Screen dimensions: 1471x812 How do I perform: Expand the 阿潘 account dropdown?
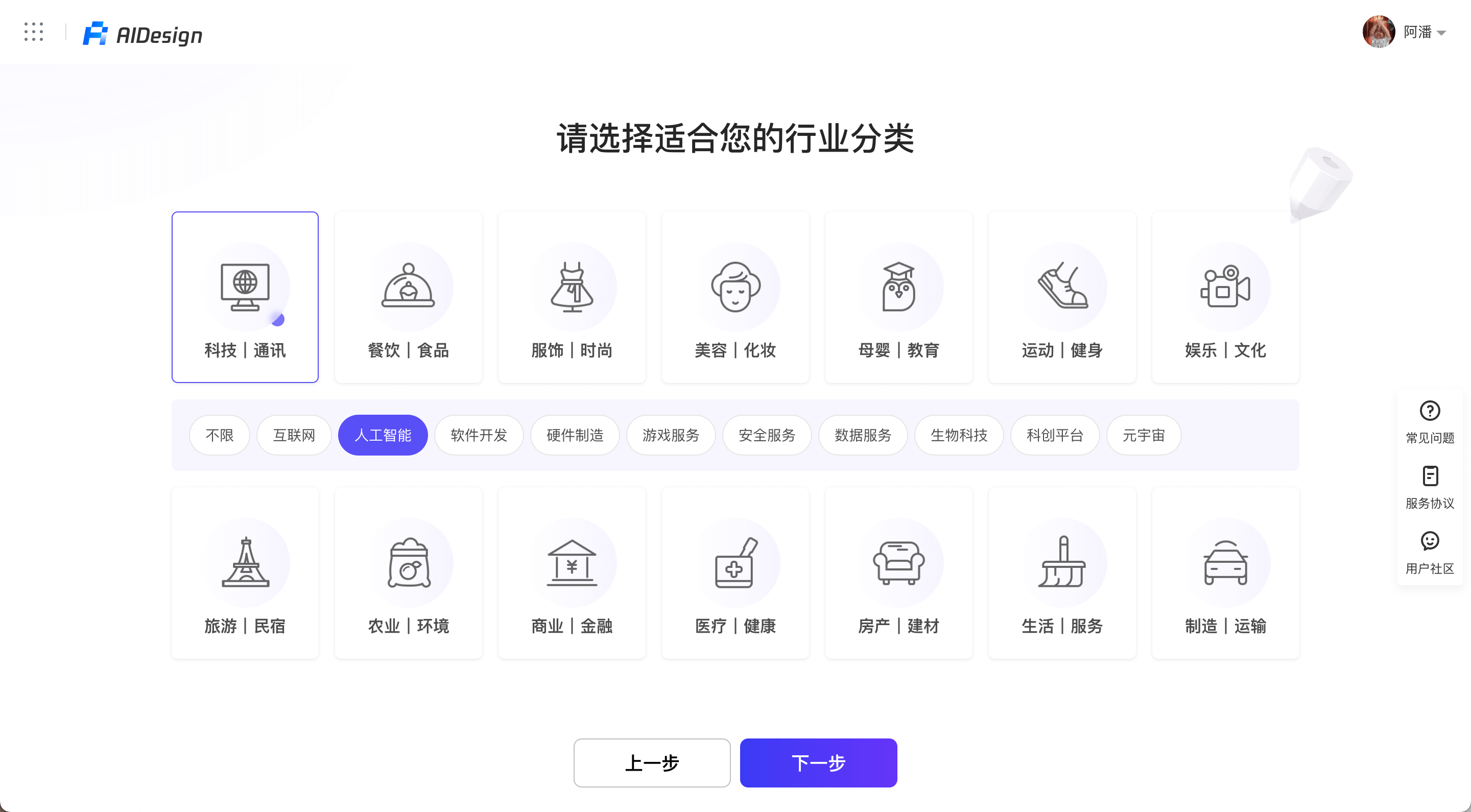point(1424,33)
